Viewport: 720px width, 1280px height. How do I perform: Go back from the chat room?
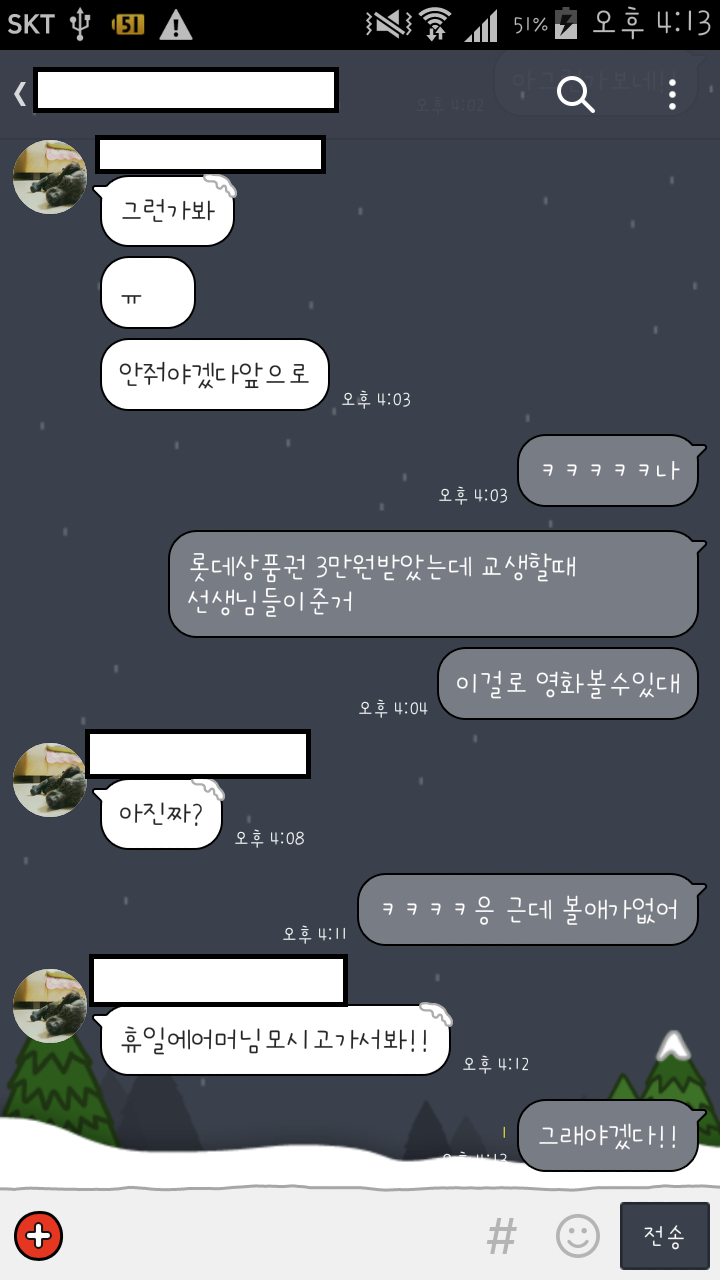click(20, 94)
